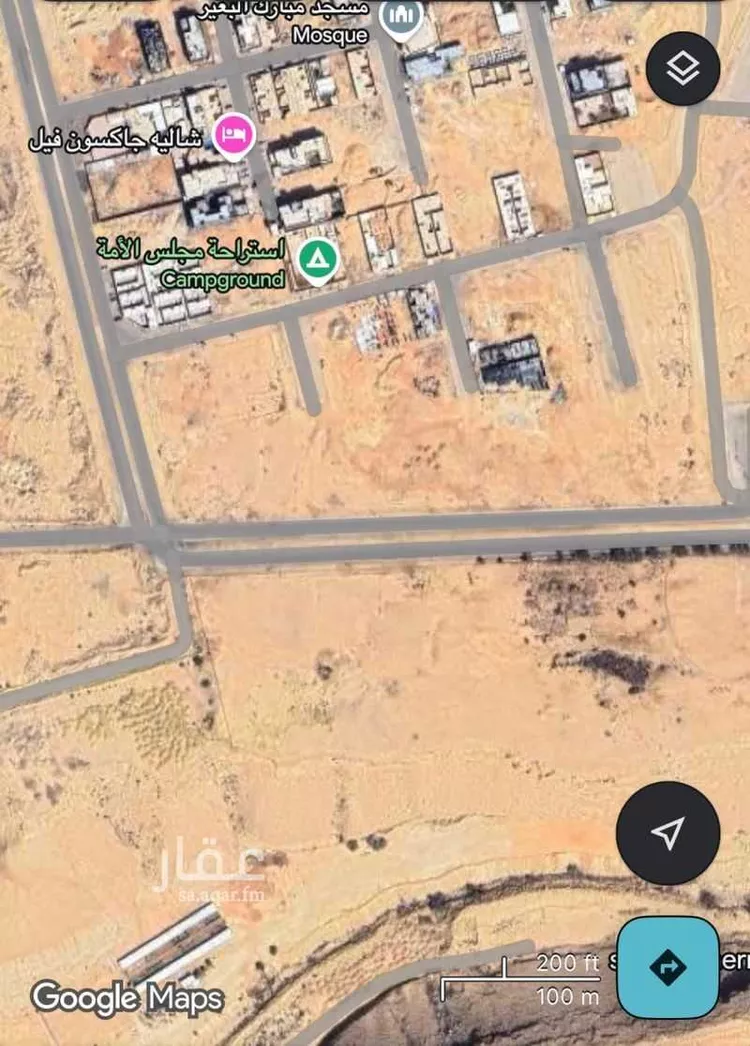Click the 100 m scale text
This screenshot has height=1046, width=750.
[566, 994]
